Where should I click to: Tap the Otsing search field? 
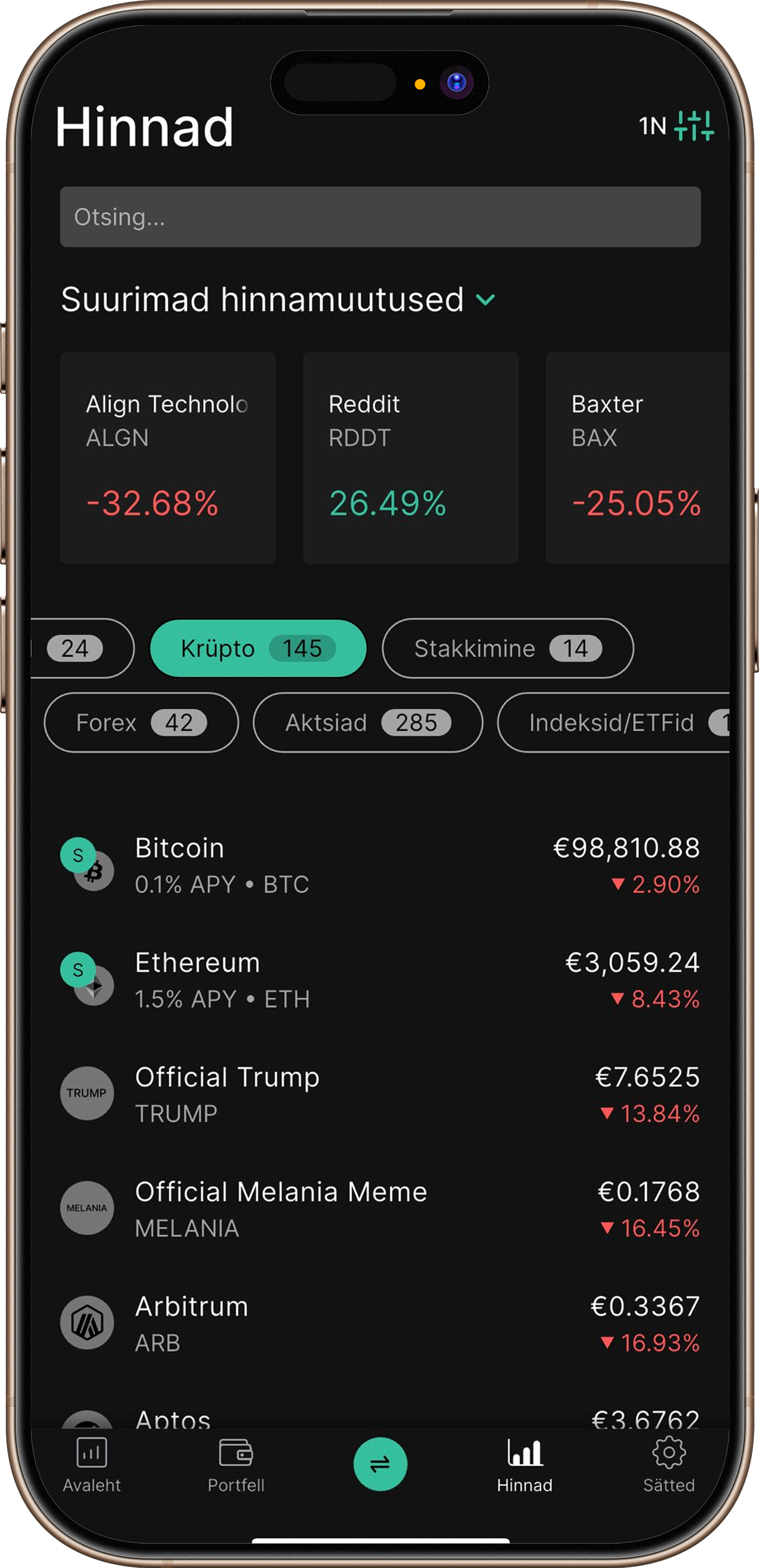(x=380, y=217)
